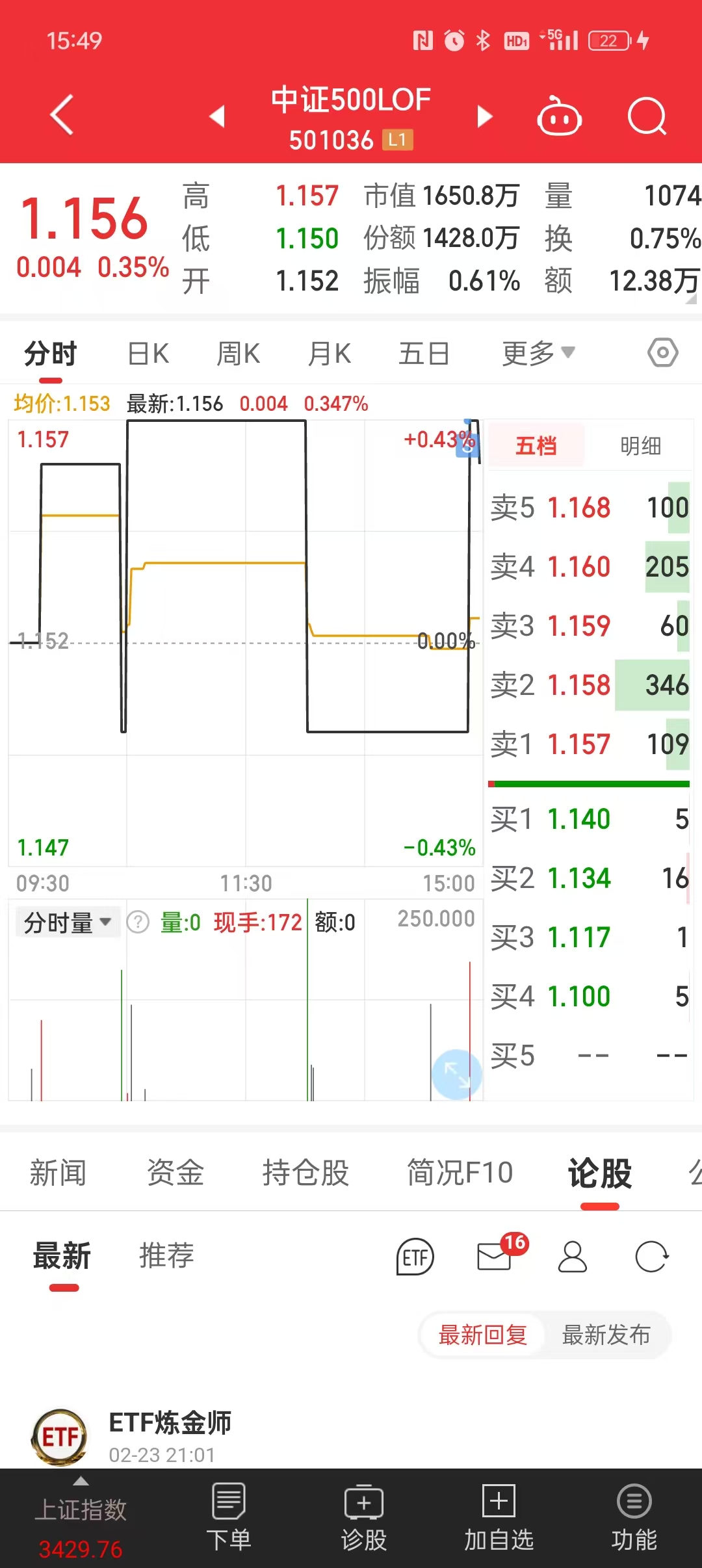
Task: Add this fund via 加自选
Action: [499, 1518]
